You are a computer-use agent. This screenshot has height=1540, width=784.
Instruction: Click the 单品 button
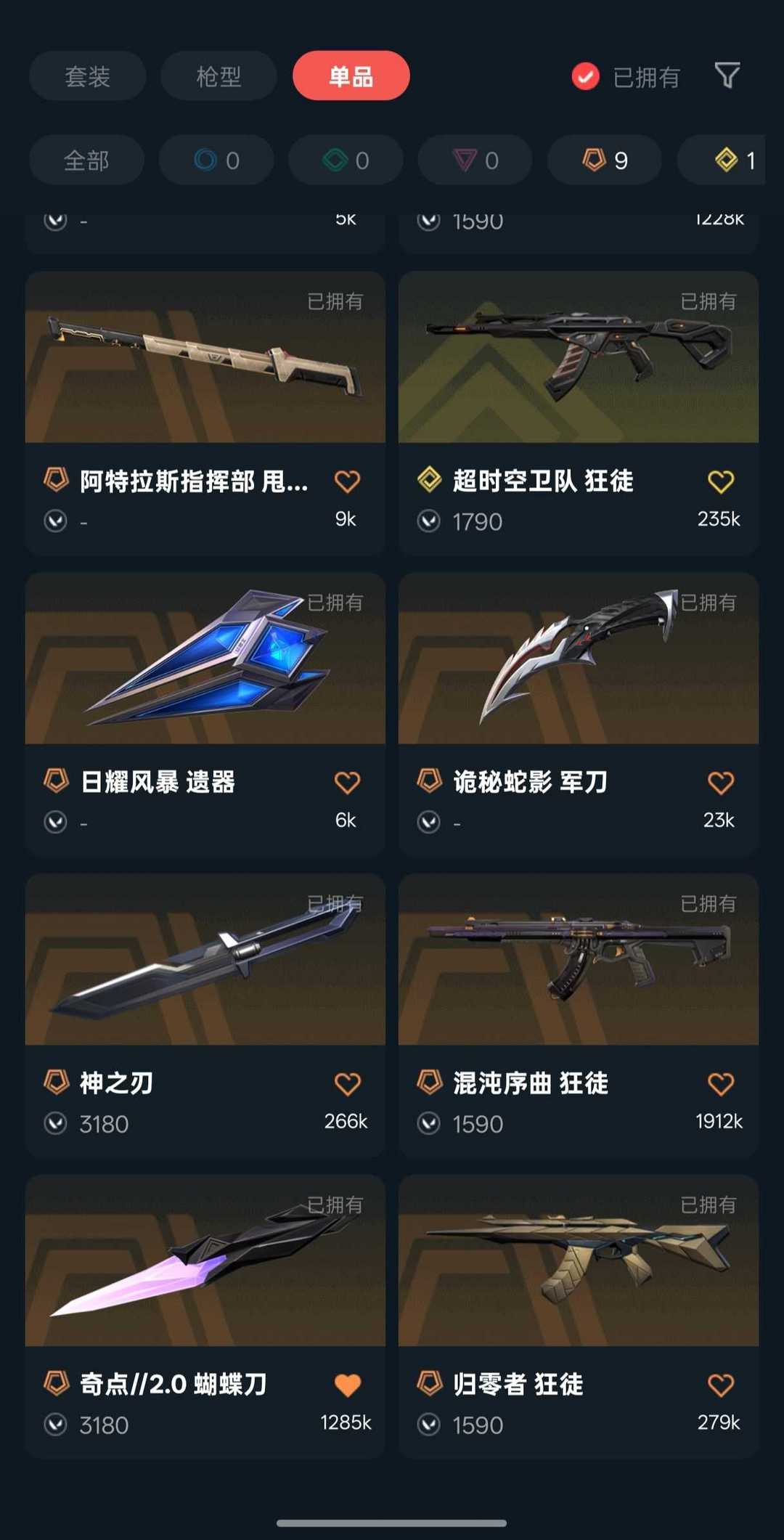(x=351, y=75)
